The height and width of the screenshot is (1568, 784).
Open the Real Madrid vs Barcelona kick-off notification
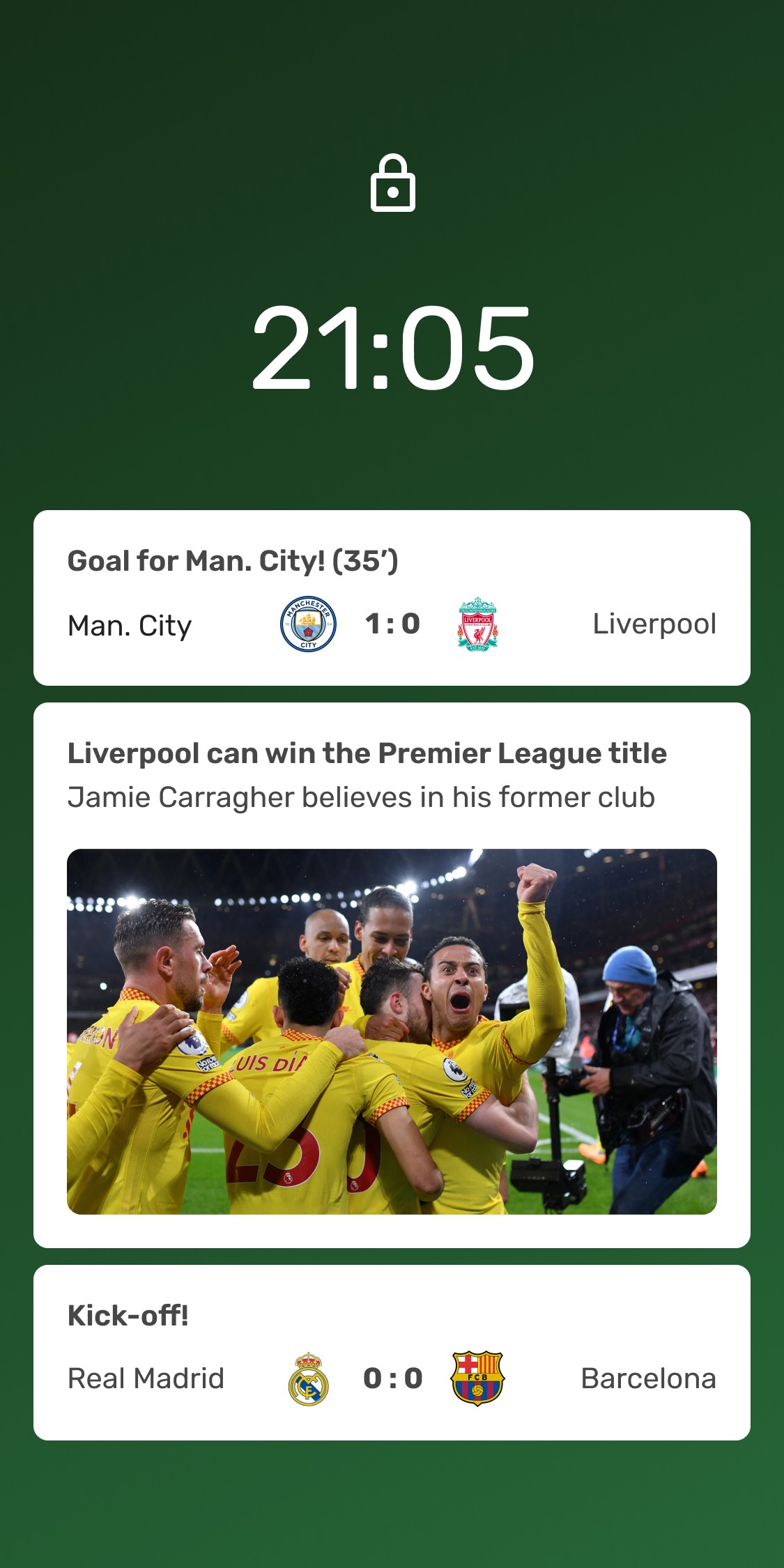coord(392,1353)
